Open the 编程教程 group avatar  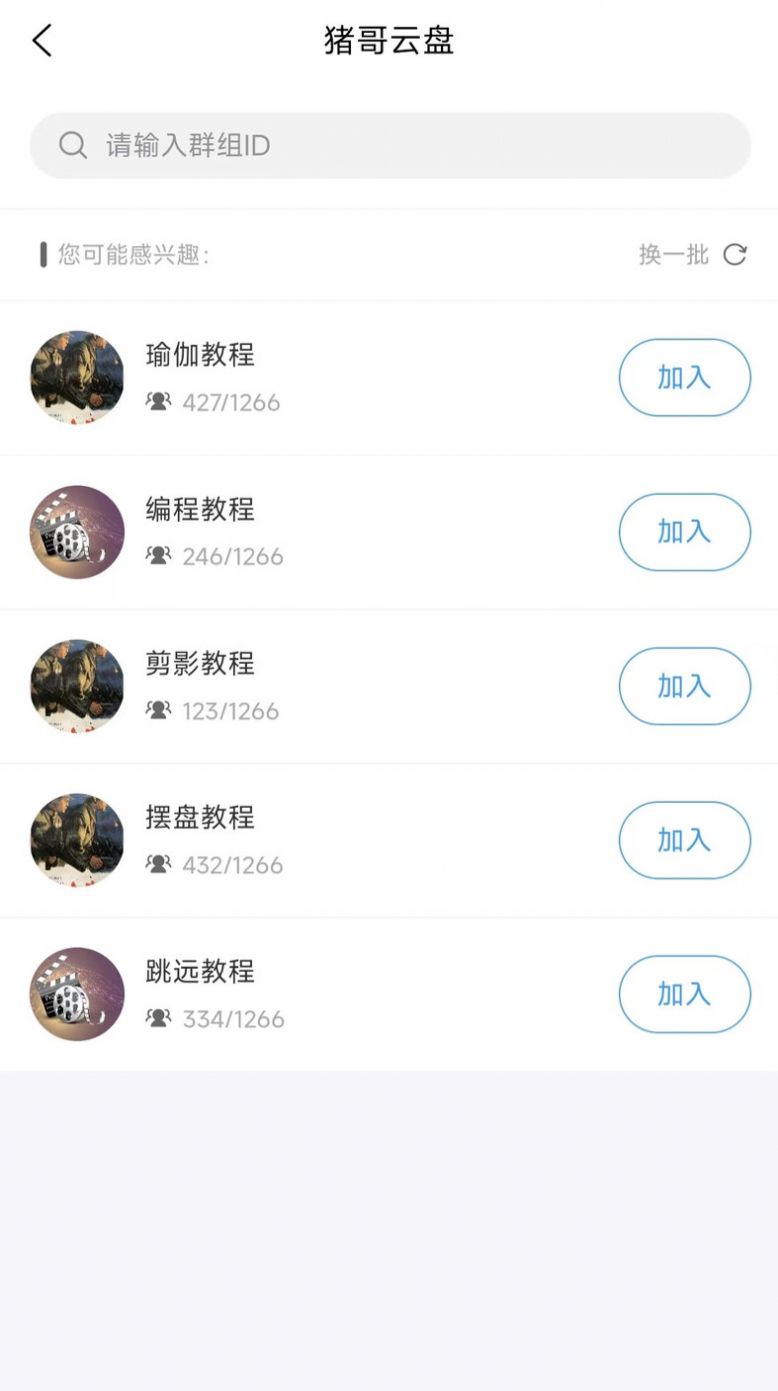[x=77, y=532]
